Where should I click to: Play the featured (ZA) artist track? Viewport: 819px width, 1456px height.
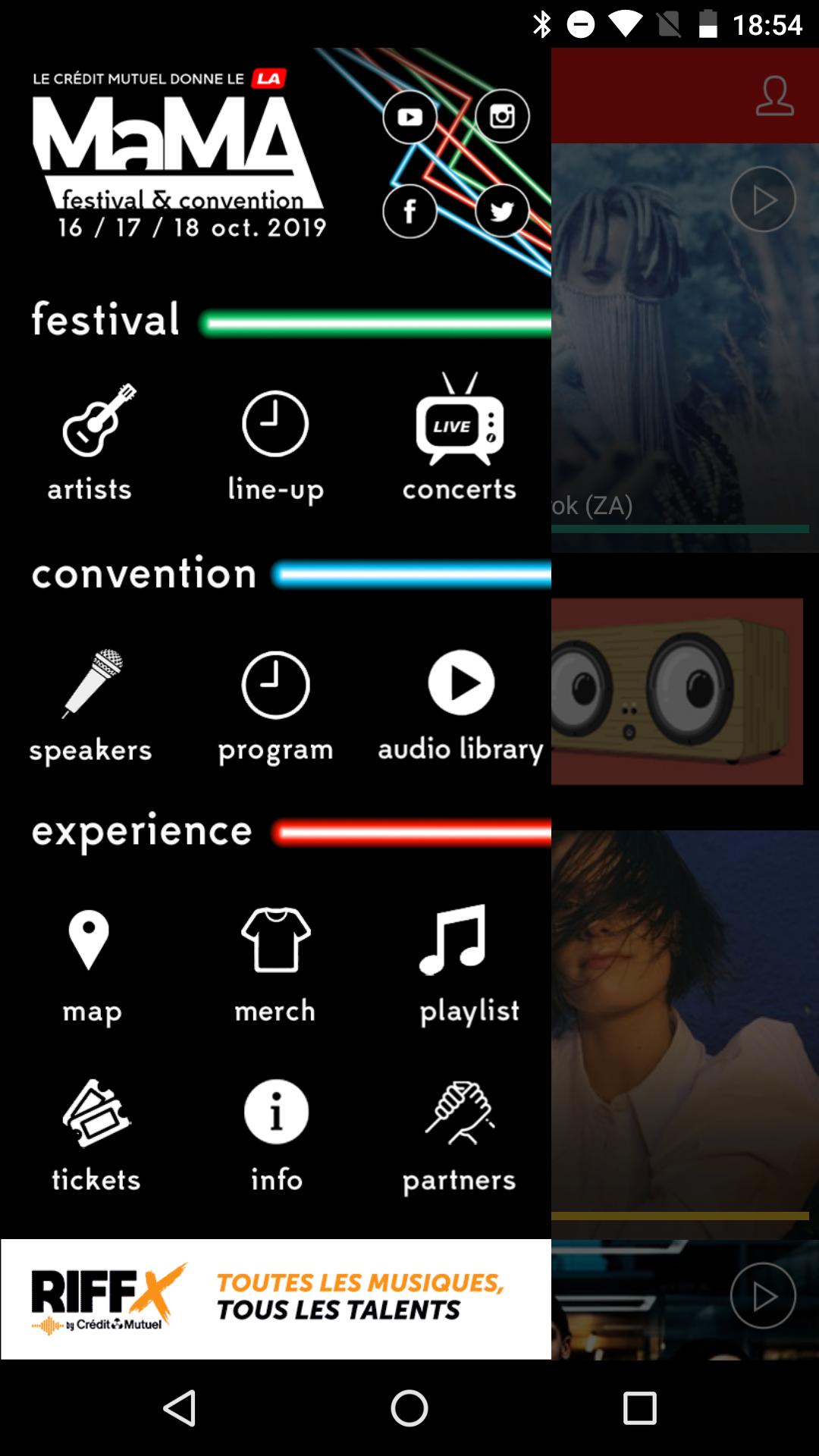click(x=762, y=198)
